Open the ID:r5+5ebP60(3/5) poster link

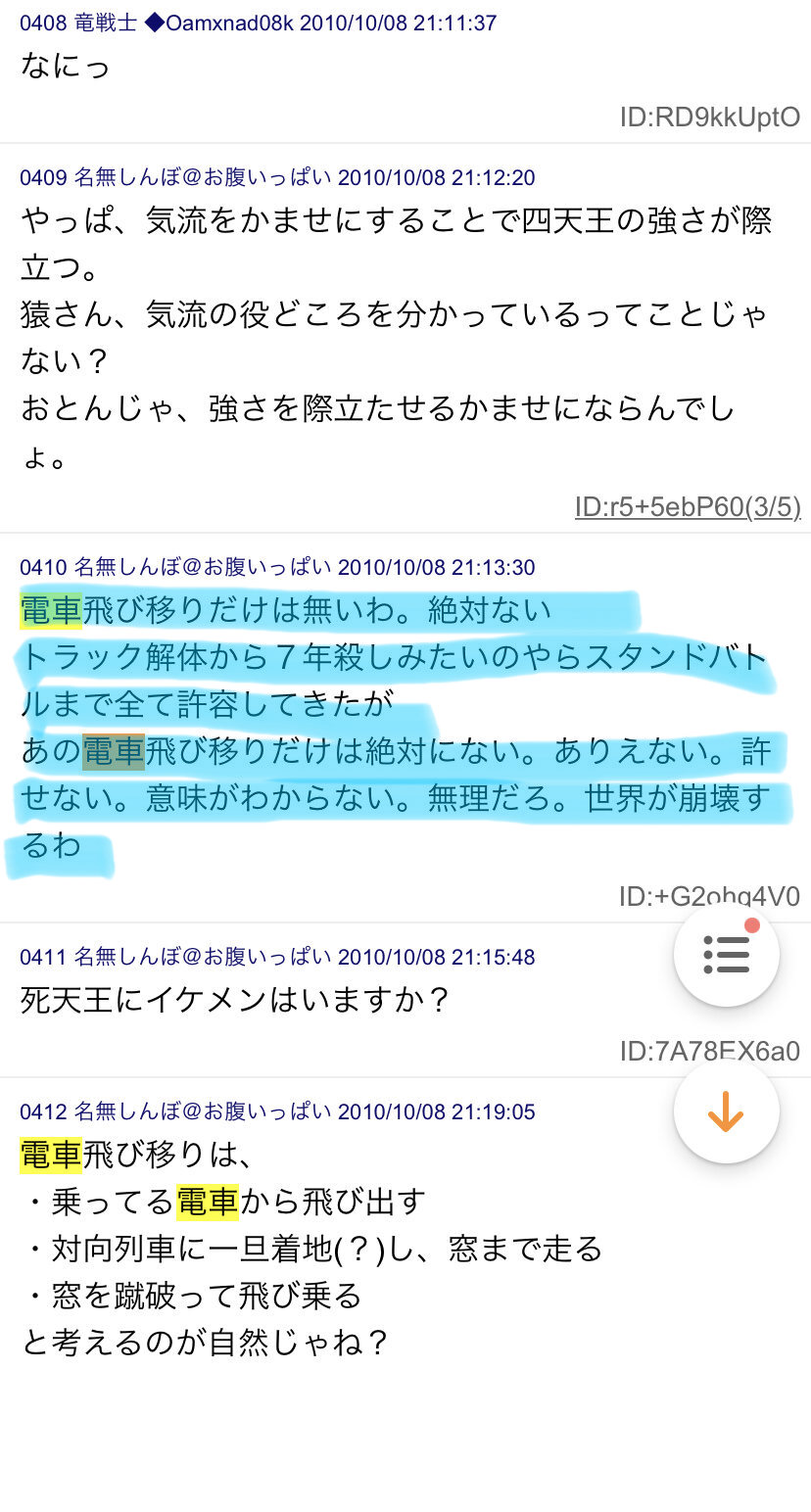pyautogui.click(x=688, y=506)
